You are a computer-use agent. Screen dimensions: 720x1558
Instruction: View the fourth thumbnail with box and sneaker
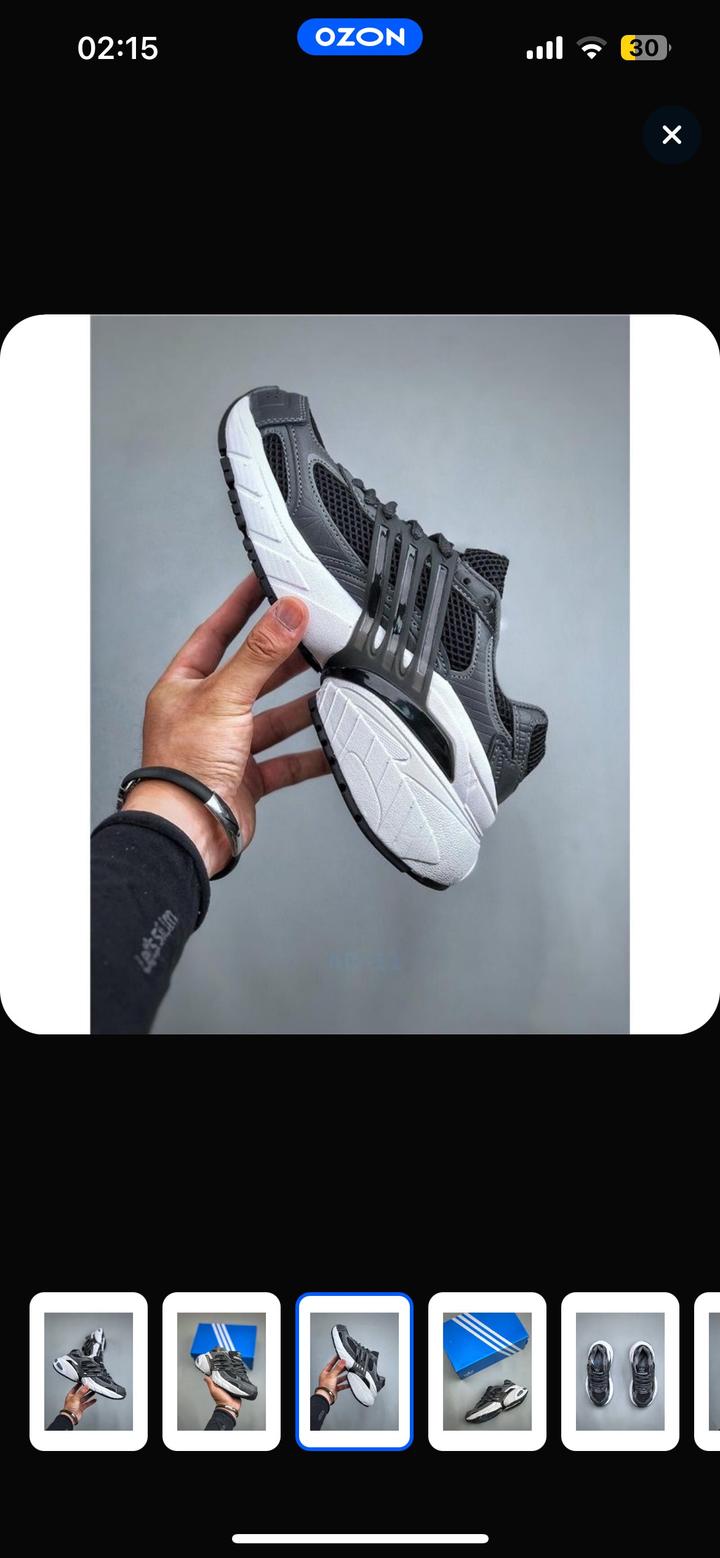[487, 1371]
